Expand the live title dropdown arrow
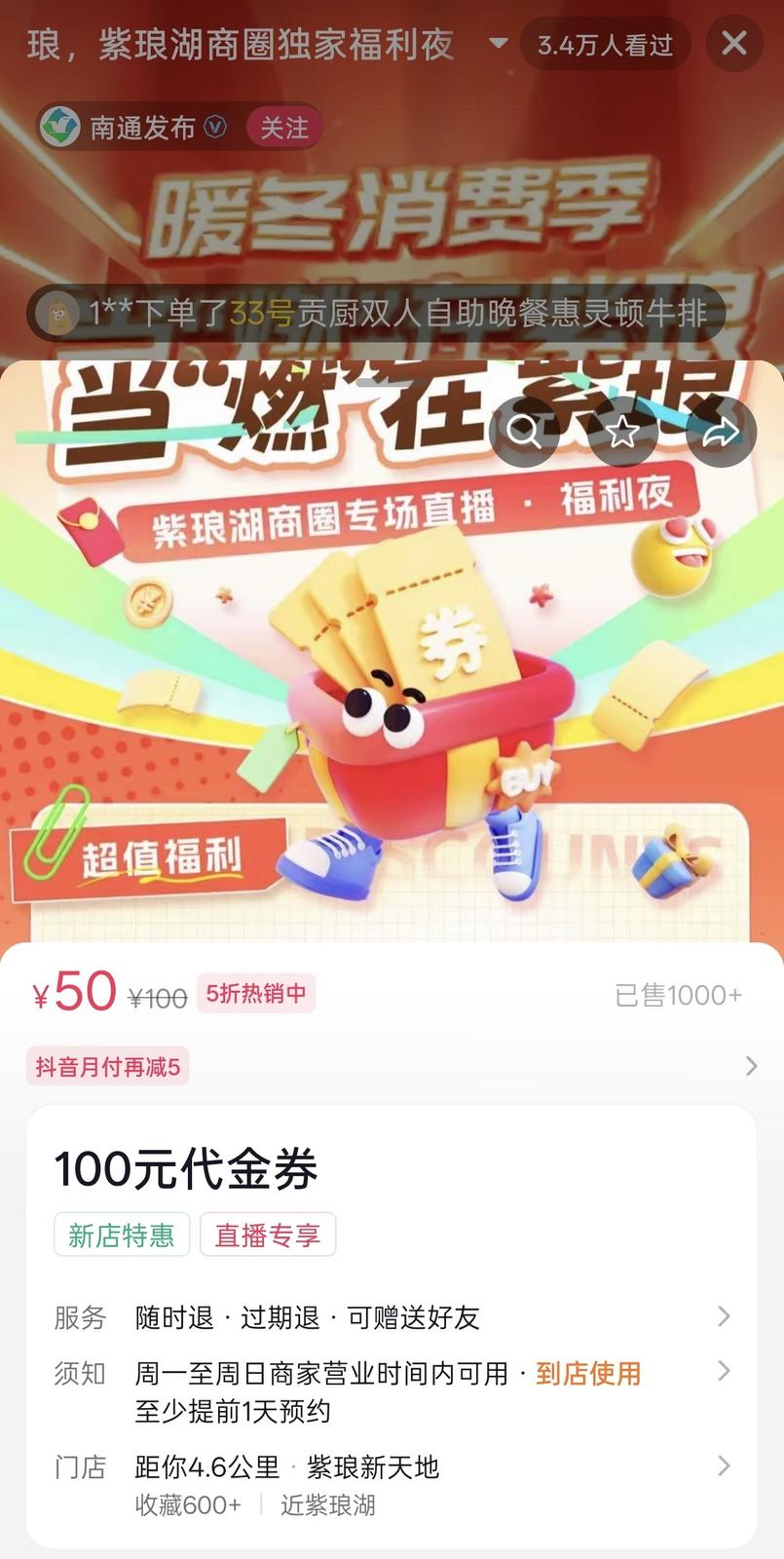 pyautogui.click(x=498, y=44)
